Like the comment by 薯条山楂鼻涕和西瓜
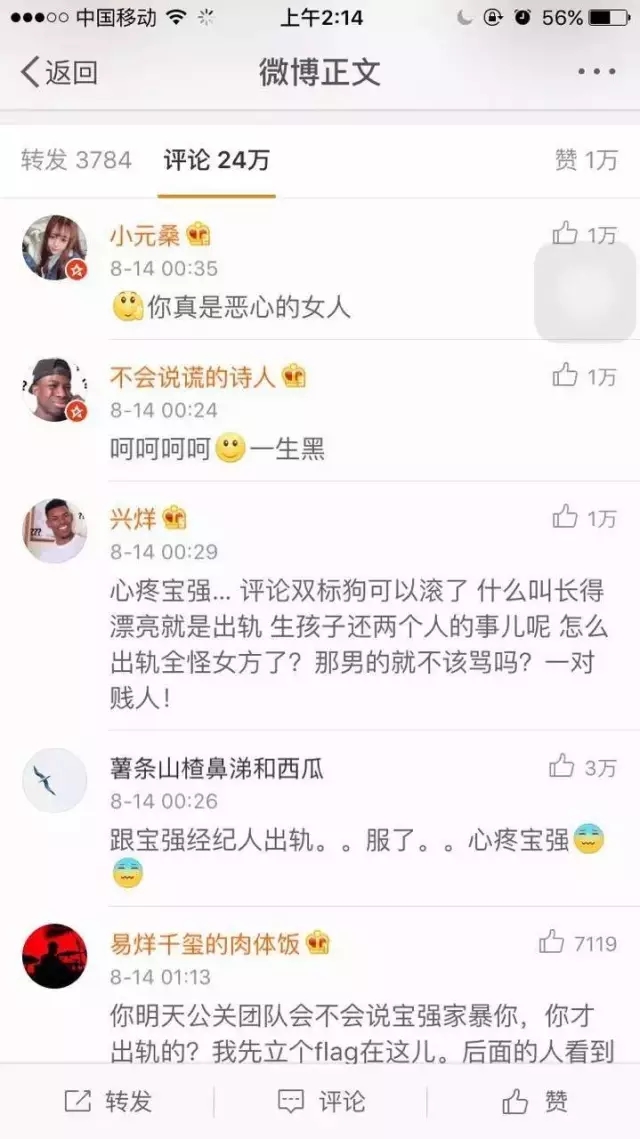 pyautogui.click(x=563, y=767)
